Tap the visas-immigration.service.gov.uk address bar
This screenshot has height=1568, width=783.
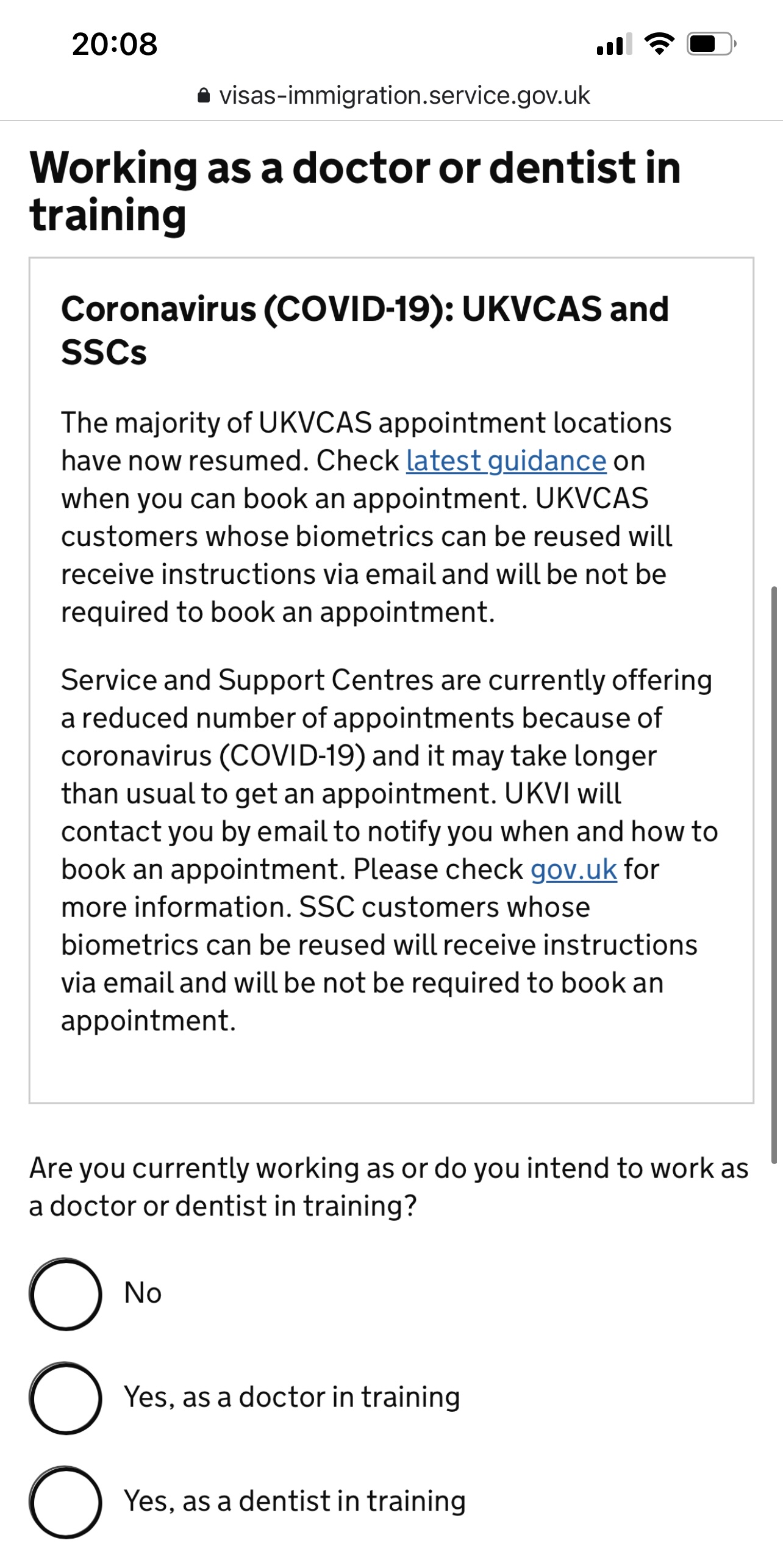tap(393, 96)
